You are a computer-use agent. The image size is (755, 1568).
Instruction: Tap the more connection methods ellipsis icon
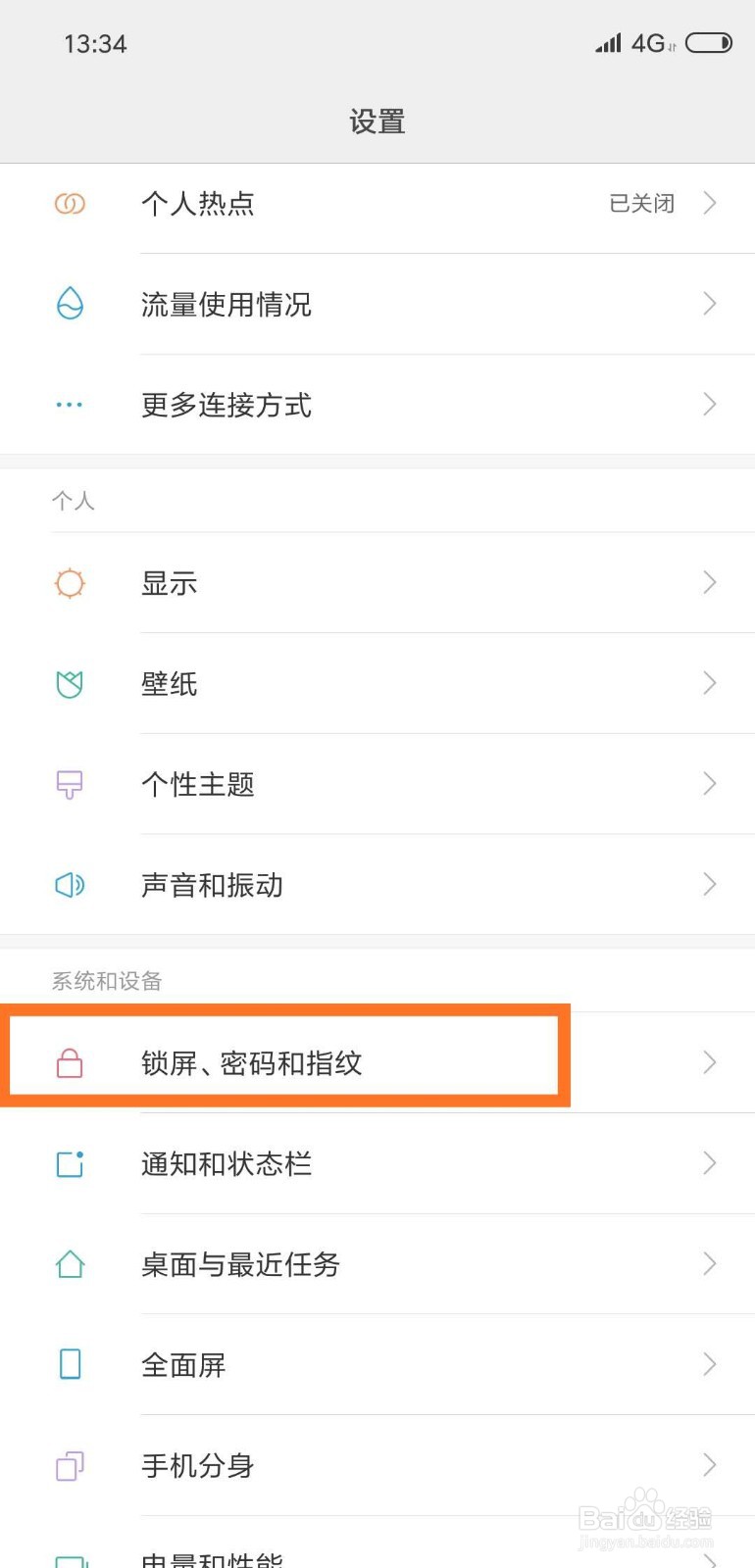click(69, 405)
